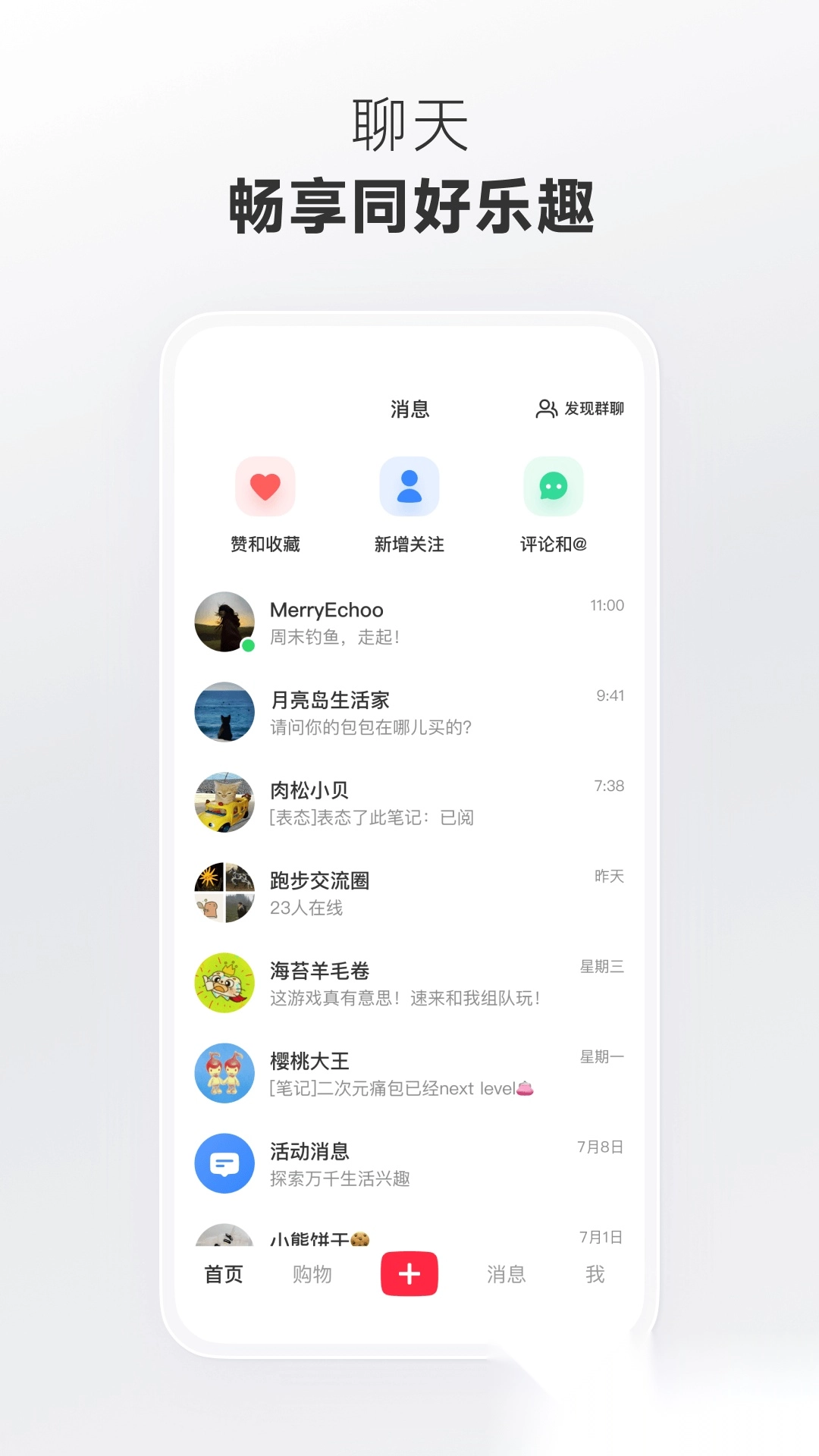Switch to the 首页 home tab

pos(224,1274)
